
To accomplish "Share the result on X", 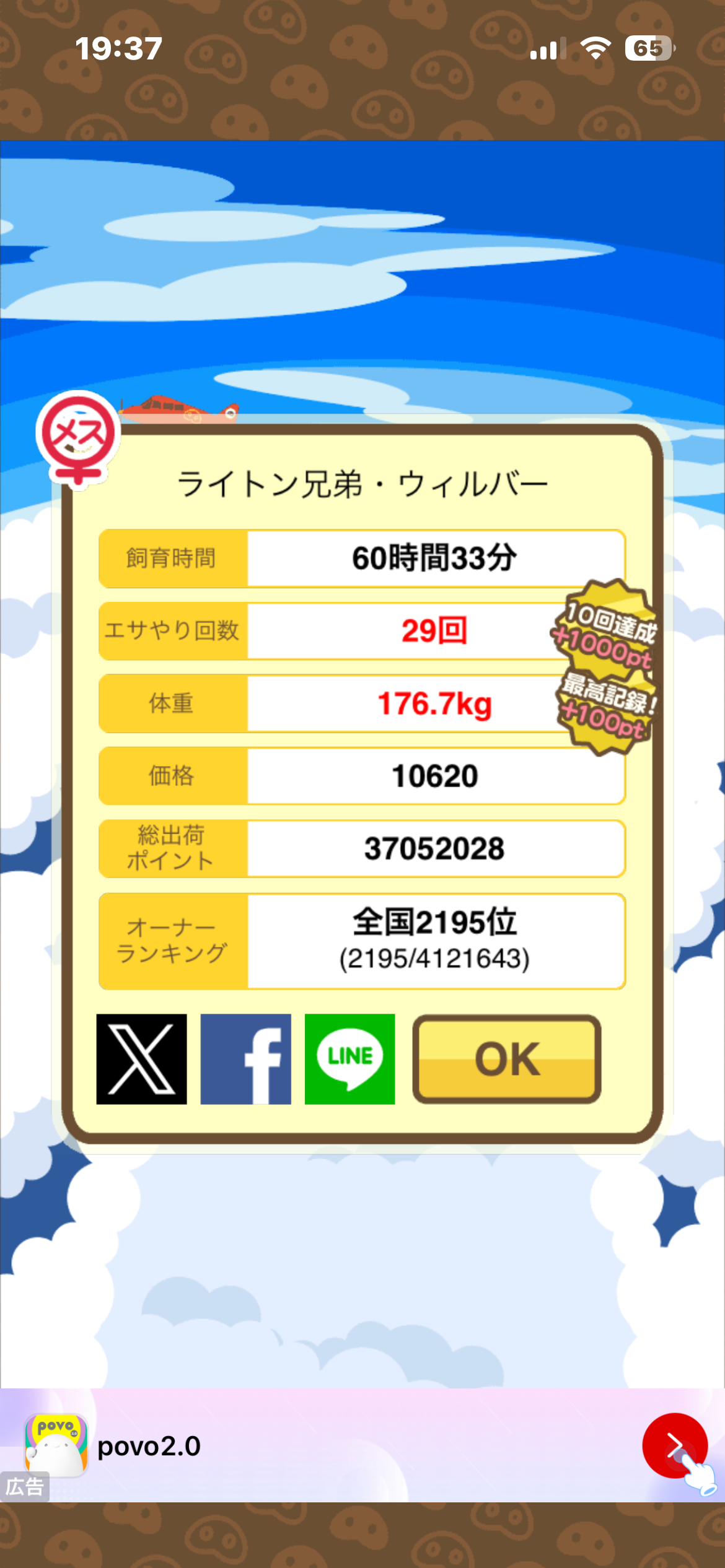I will click(141, 1059).
